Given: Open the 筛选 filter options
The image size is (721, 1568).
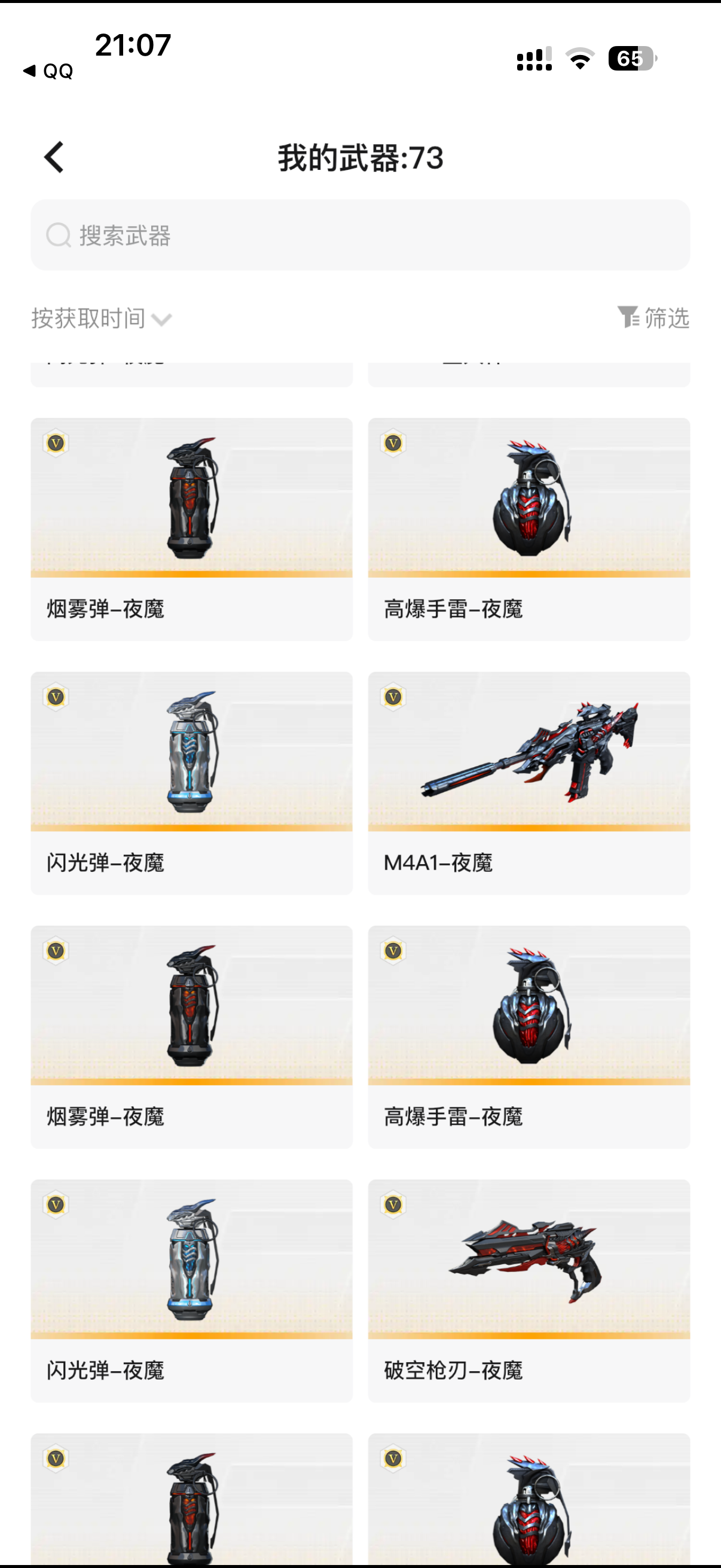Looking at the screenshot, I should coord(653,318).
